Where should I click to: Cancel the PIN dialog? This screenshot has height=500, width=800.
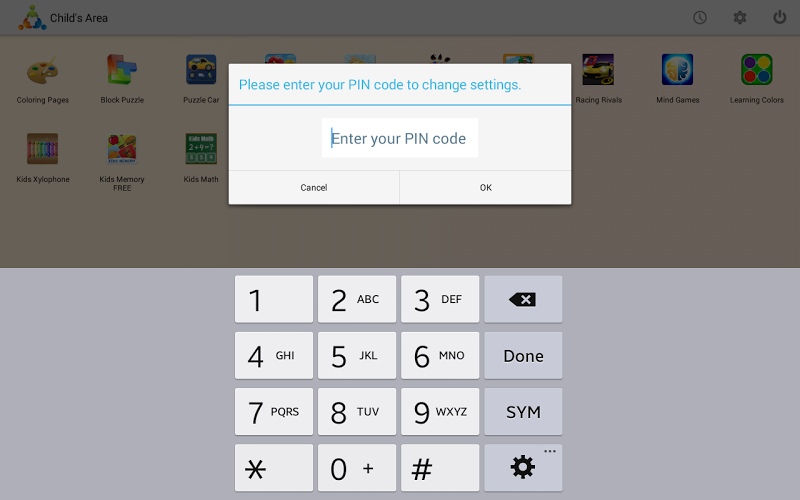pyautogui.click(x=314, y=187)
